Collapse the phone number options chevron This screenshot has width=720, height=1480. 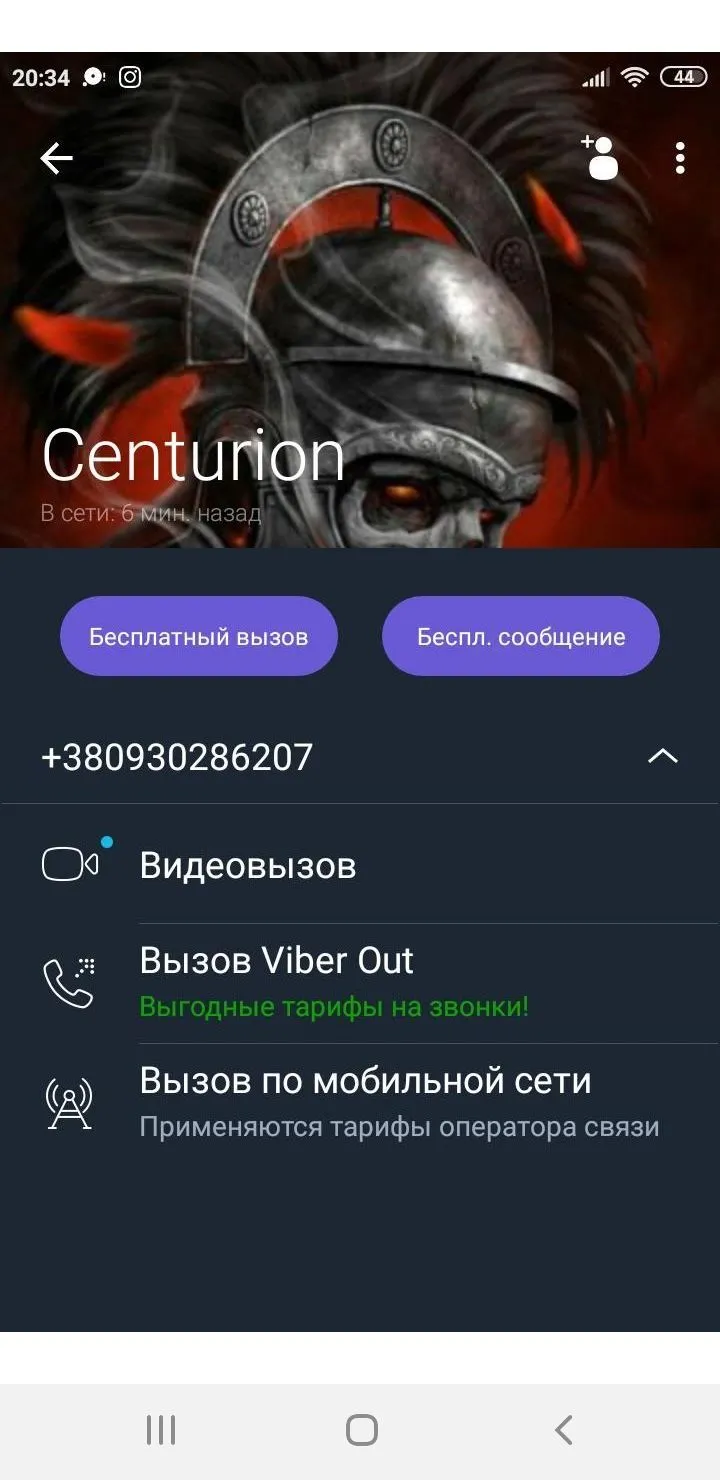(662, 757)
